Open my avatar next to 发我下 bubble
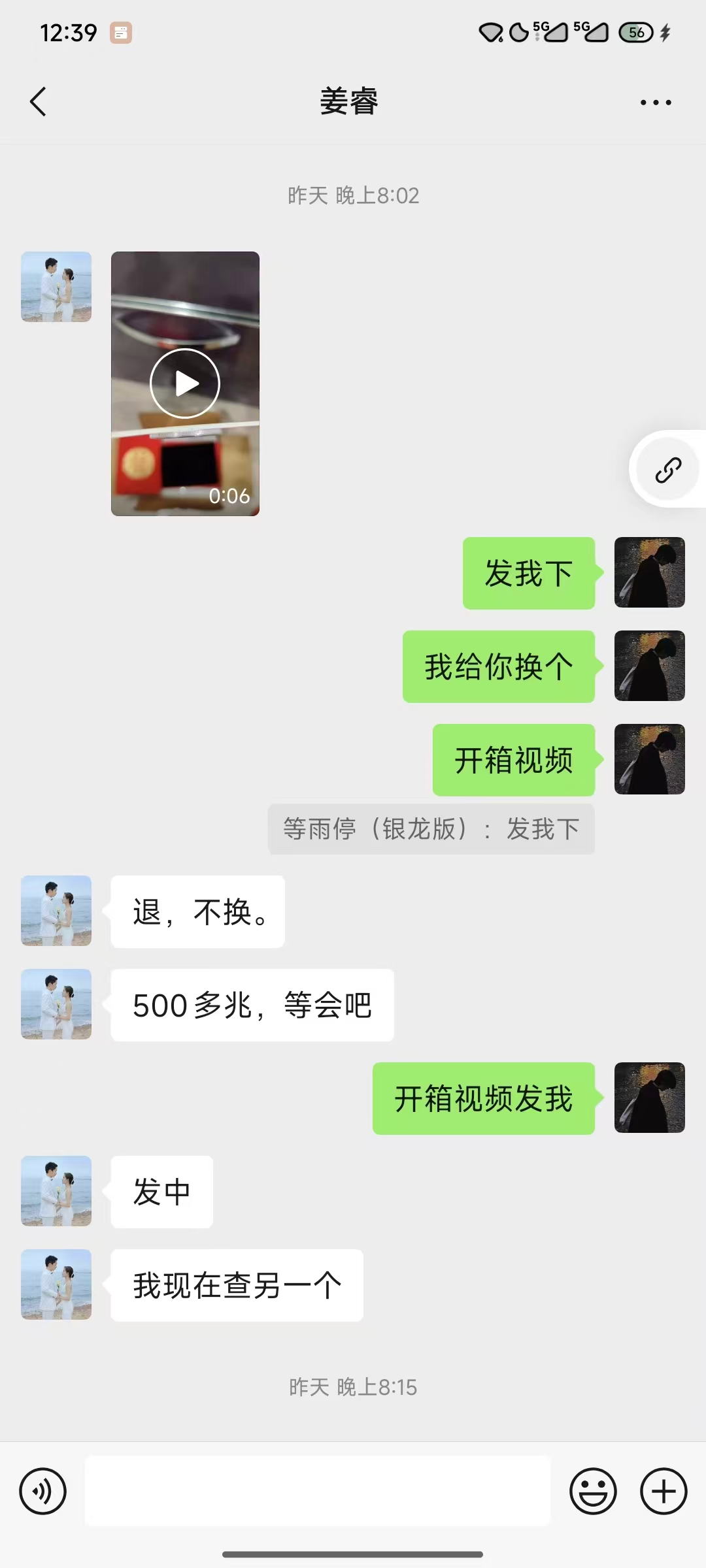 tap(650, 572)
